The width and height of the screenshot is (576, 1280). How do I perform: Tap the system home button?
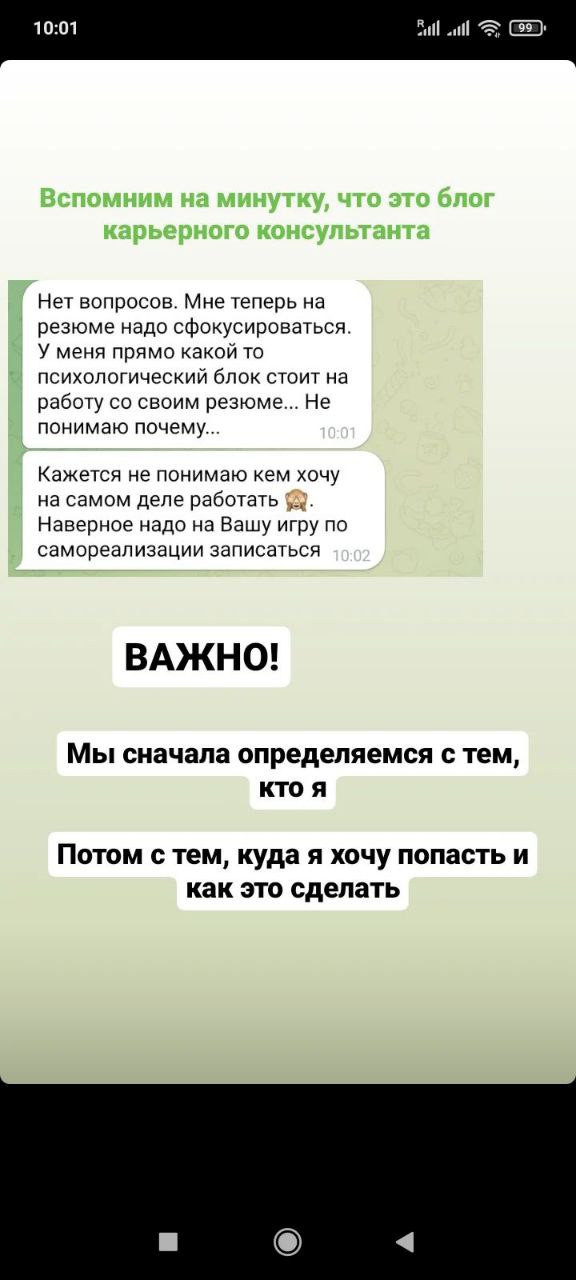[288, 1242]
